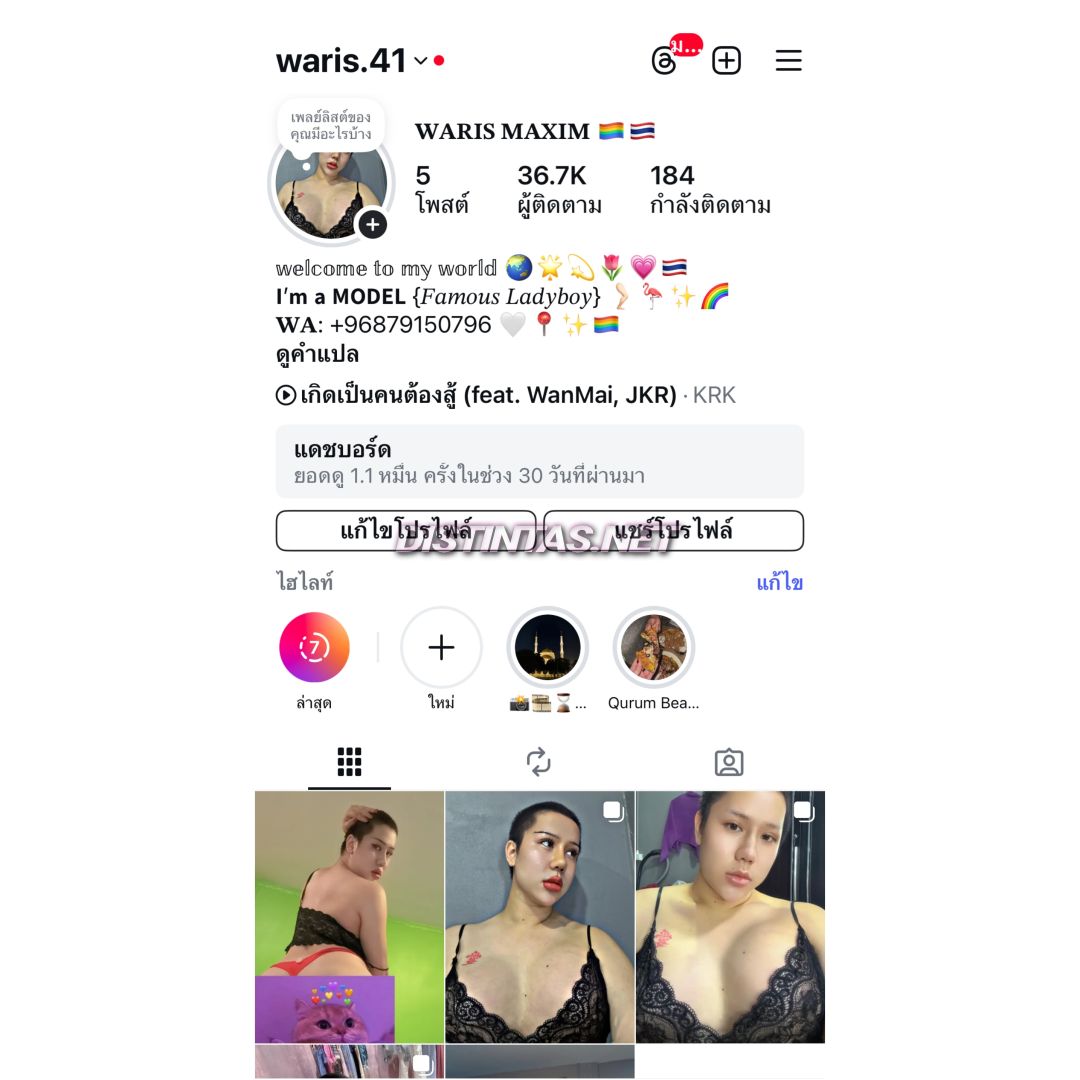This screenshot has width=1080, height=1080.
Task: Tap the แชร์โปรไฟล์ share profile button
Action: (674, 531)
